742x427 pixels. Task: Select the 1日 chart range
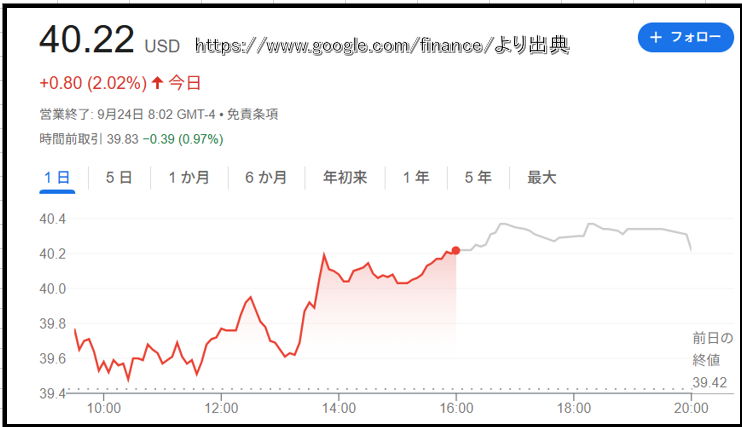(x=57, y=178)
